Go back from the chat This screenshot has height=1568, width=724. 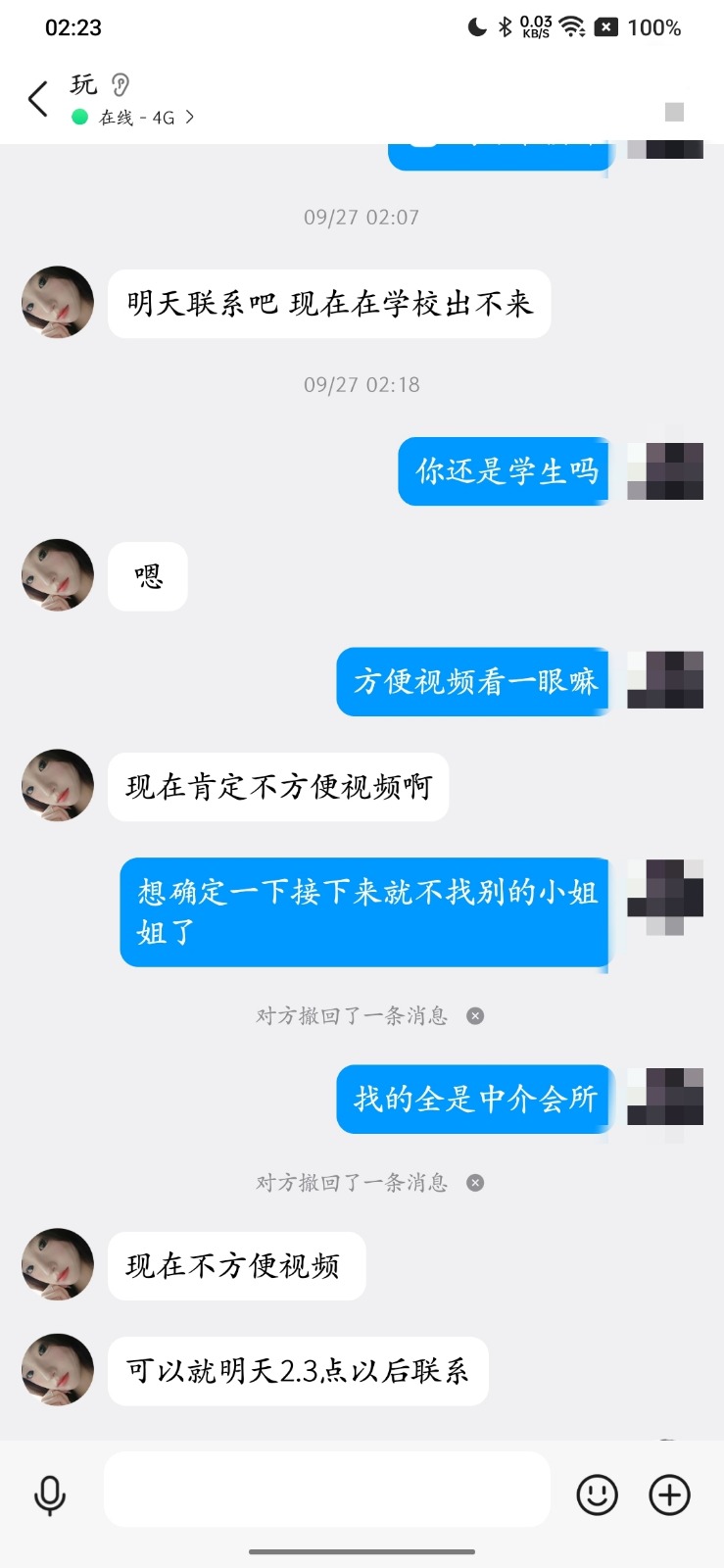38,99
